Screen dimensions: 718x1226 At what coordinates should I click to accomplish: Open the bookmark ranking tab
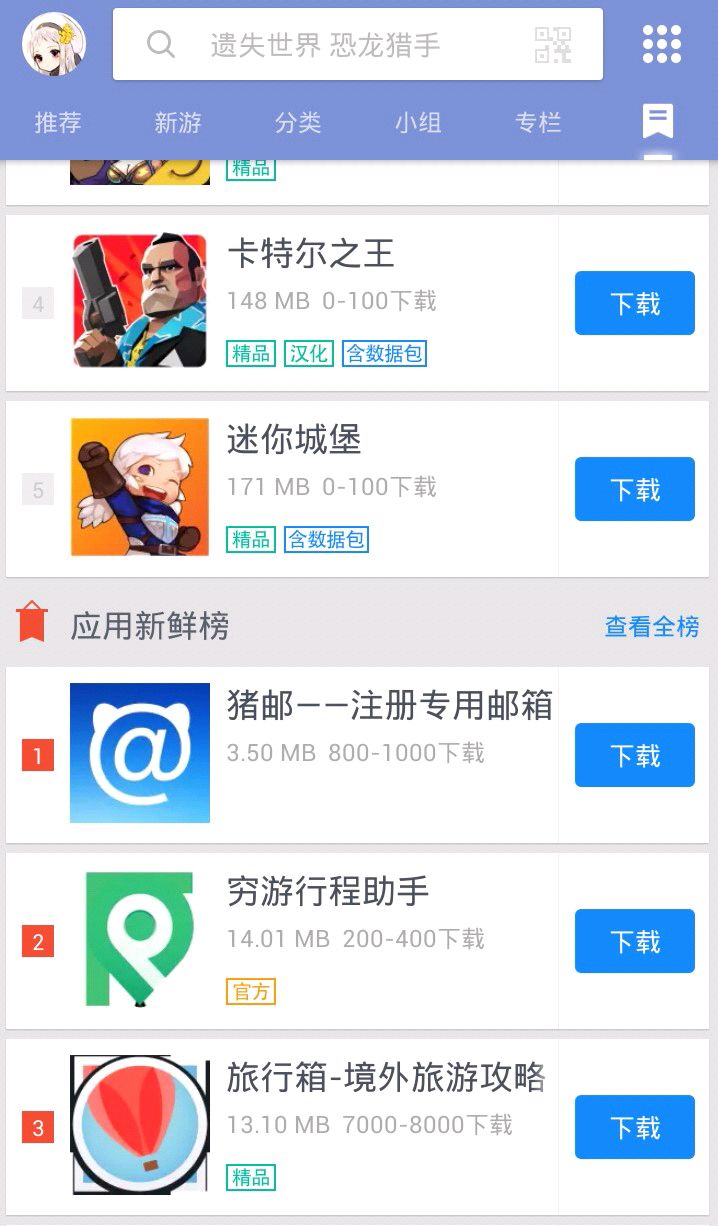pyautogui.click(x=657, y=123)
